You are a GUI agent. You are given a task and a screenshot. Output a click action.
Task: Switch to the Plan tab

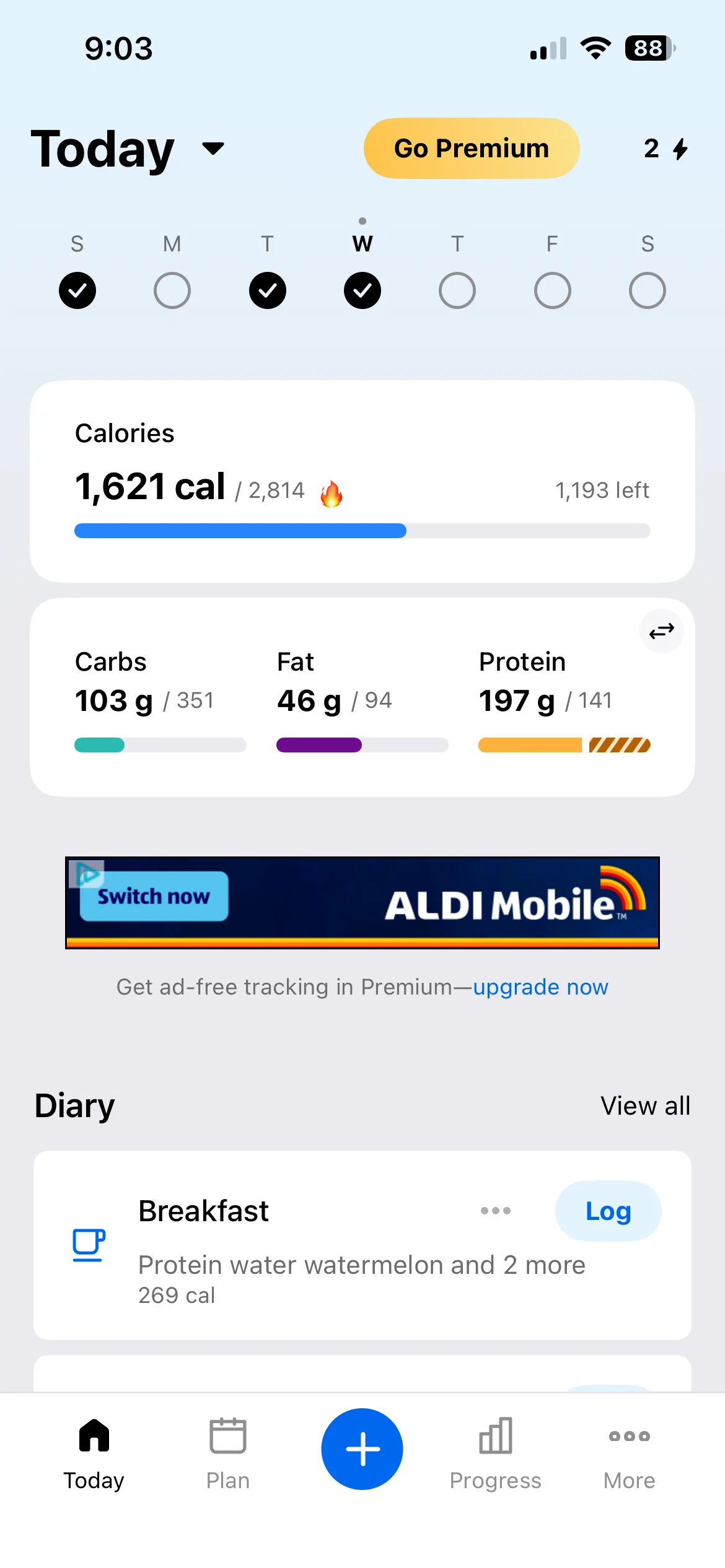click(x=227, y=1452)
